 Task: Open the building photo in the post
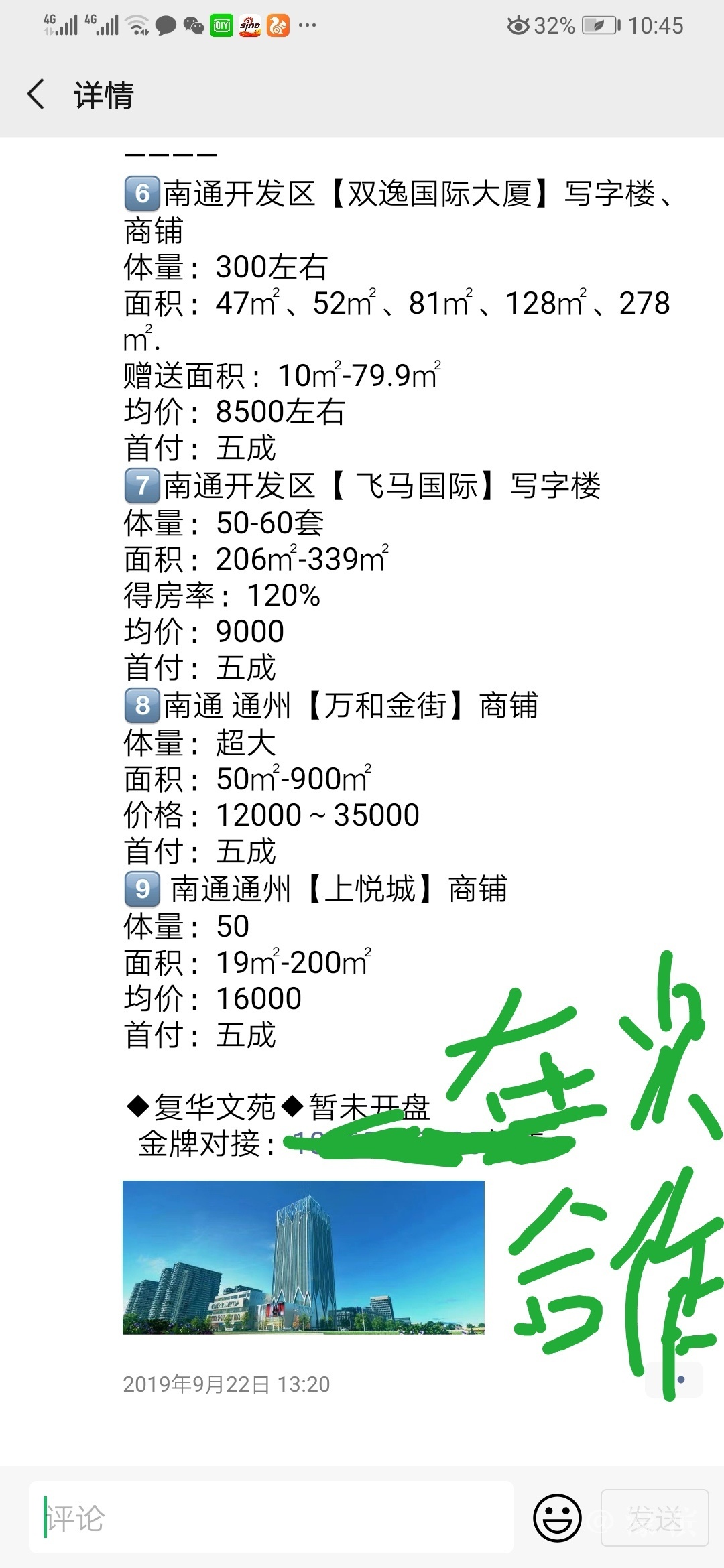click(303, 1257)
